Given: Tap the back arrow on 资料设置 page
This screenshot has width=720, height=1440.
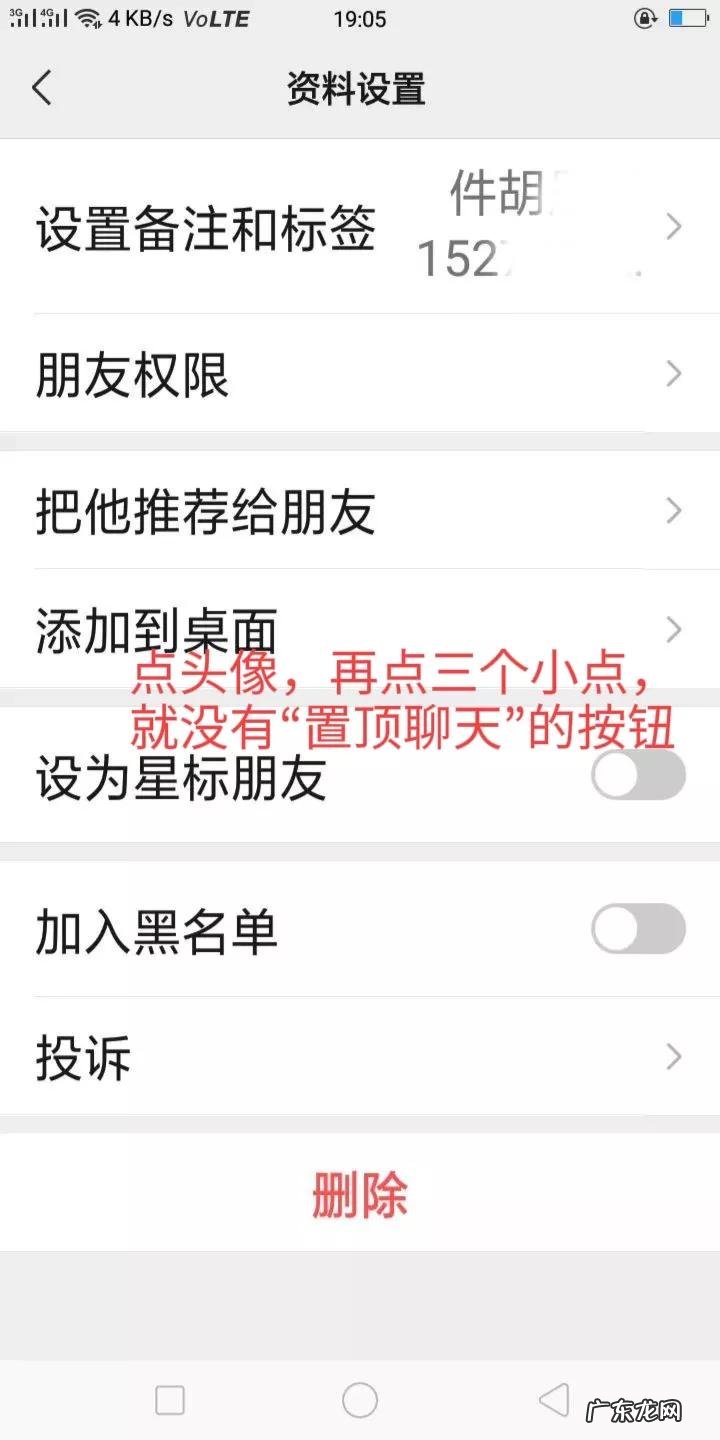Looking at the screenshot, I should click(x=42, y=88).
